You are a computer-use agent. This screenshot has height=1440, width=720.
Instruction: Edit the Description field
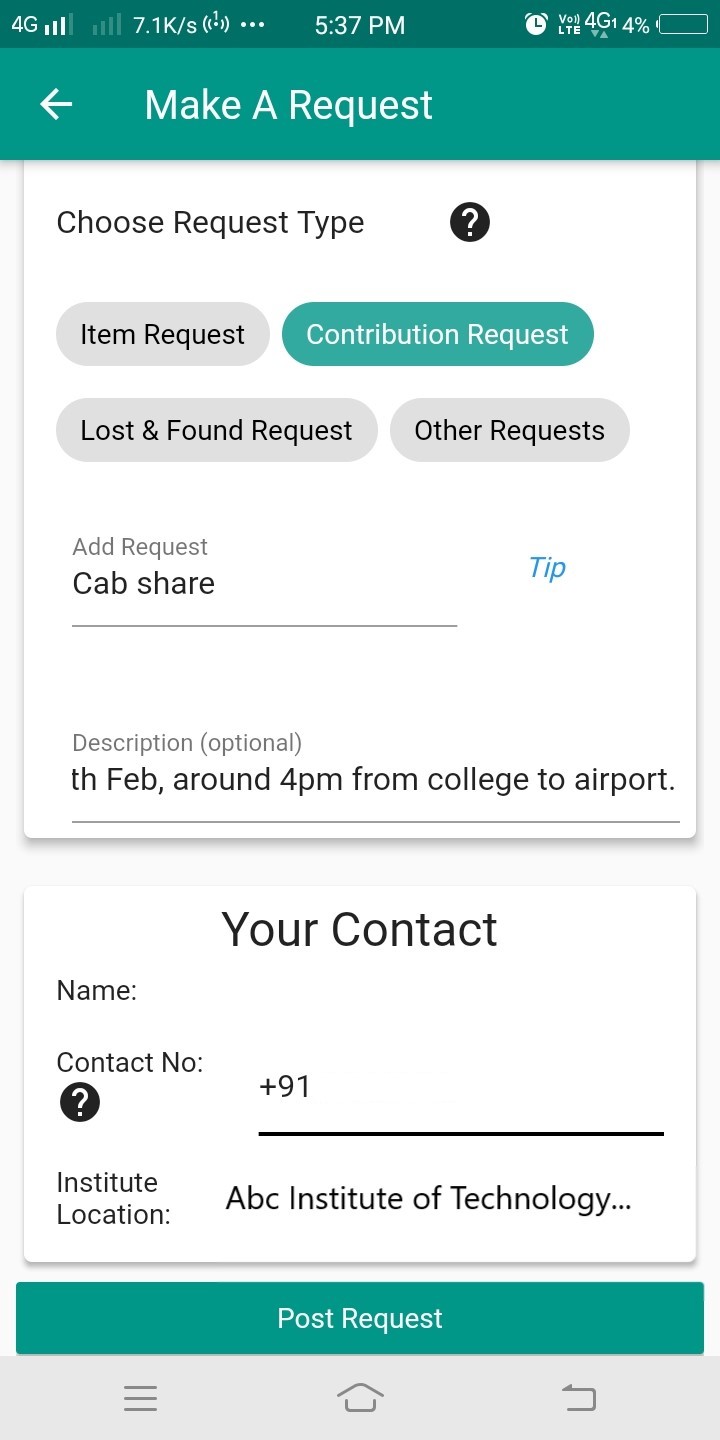[x=375, y=780]
